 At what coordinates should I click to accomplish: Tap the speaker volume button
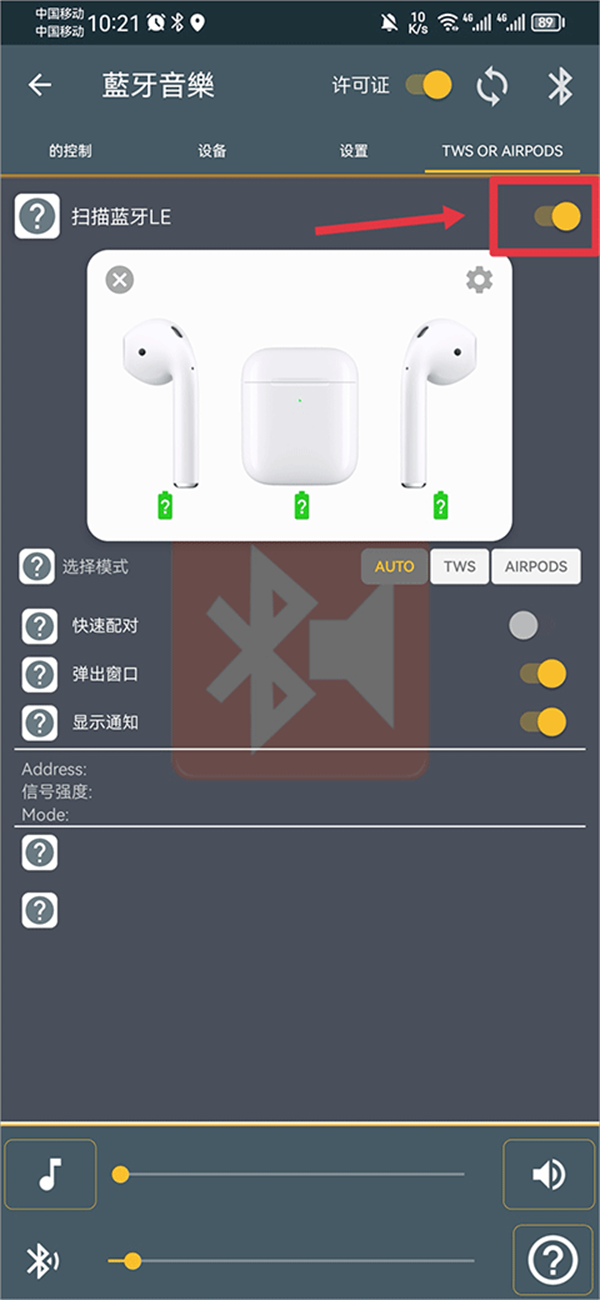tap(549, 1174)
